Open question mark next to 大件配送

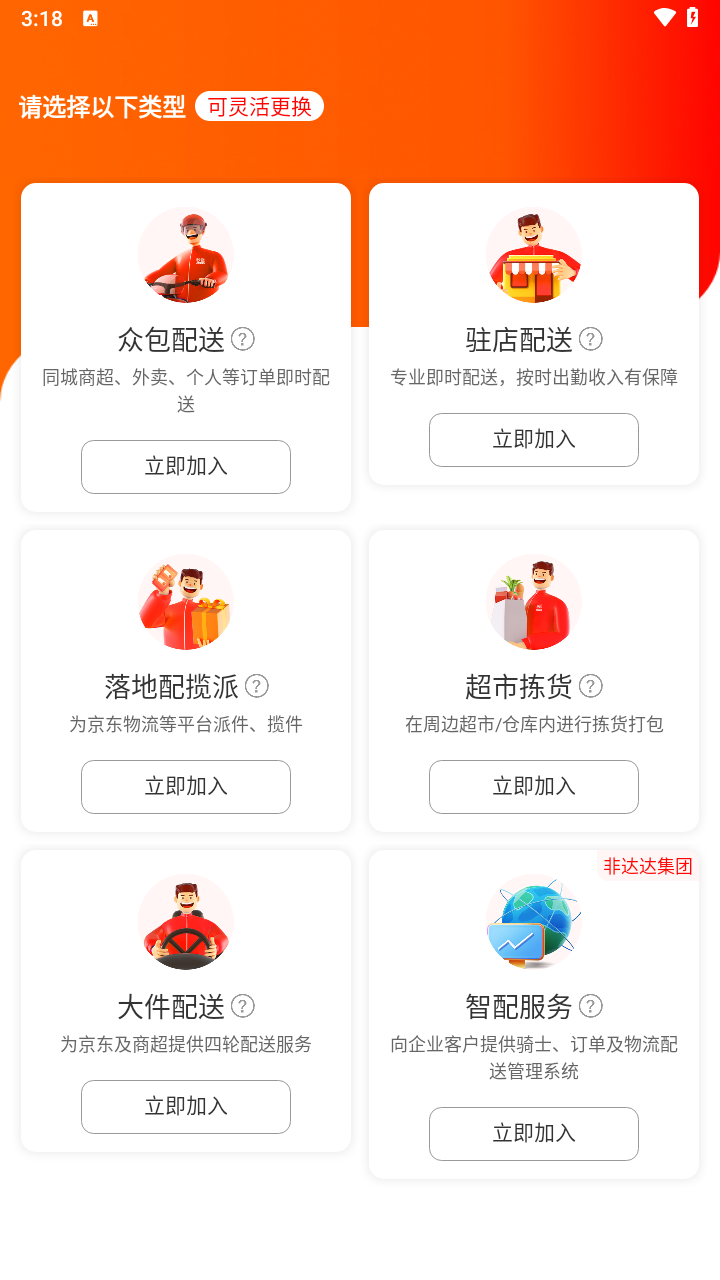click(x=243, y=1006)
